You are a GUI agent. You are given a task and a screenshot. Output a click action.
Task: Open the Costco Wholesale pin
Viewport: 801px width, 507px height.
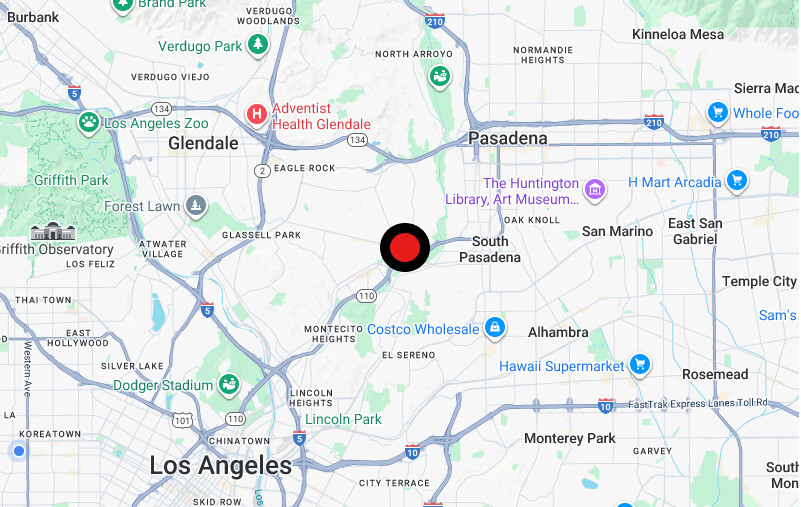(494, 328)
